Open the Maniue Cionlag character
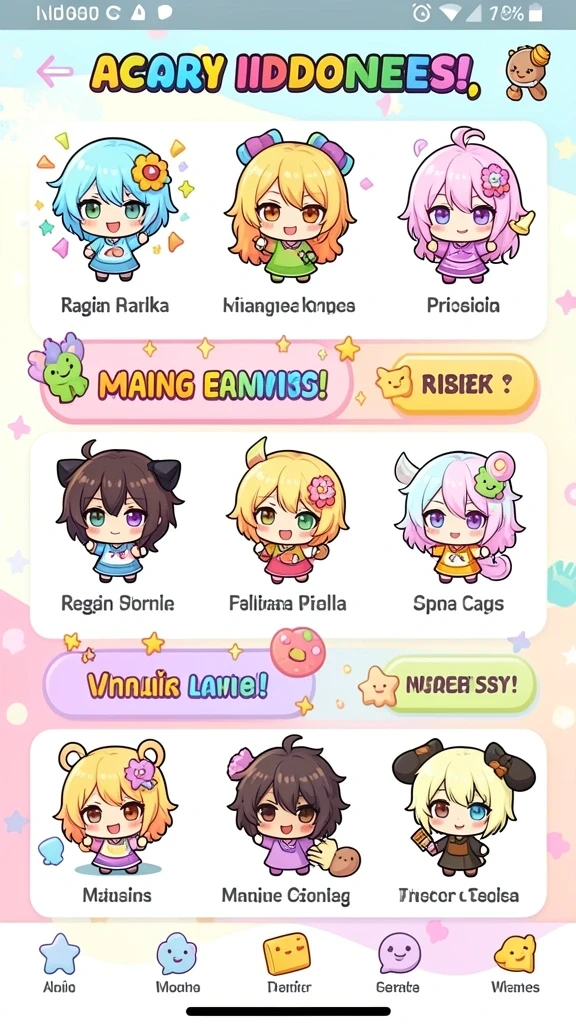 286,823
